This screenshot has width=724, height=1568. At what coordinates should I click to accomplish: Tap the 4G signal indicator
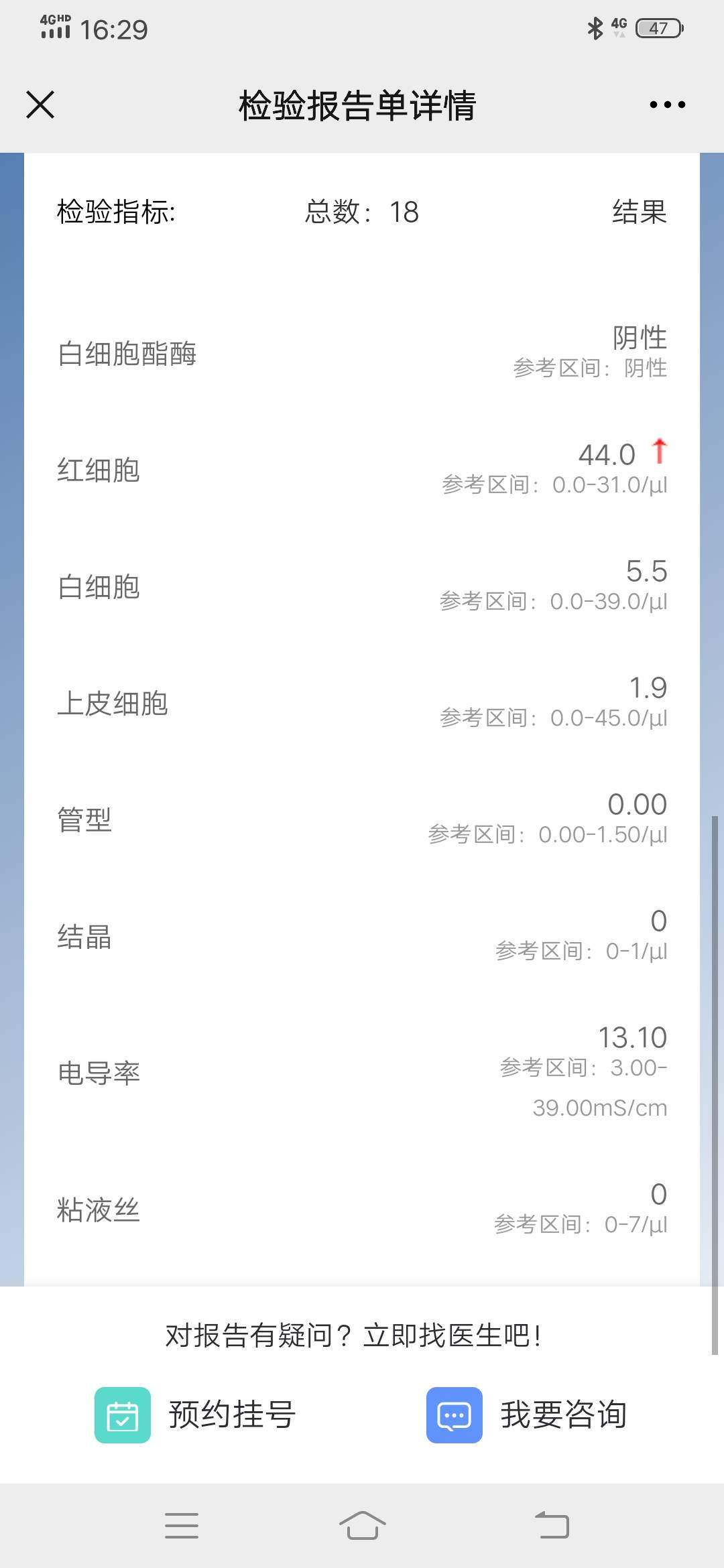click(619, 27)
